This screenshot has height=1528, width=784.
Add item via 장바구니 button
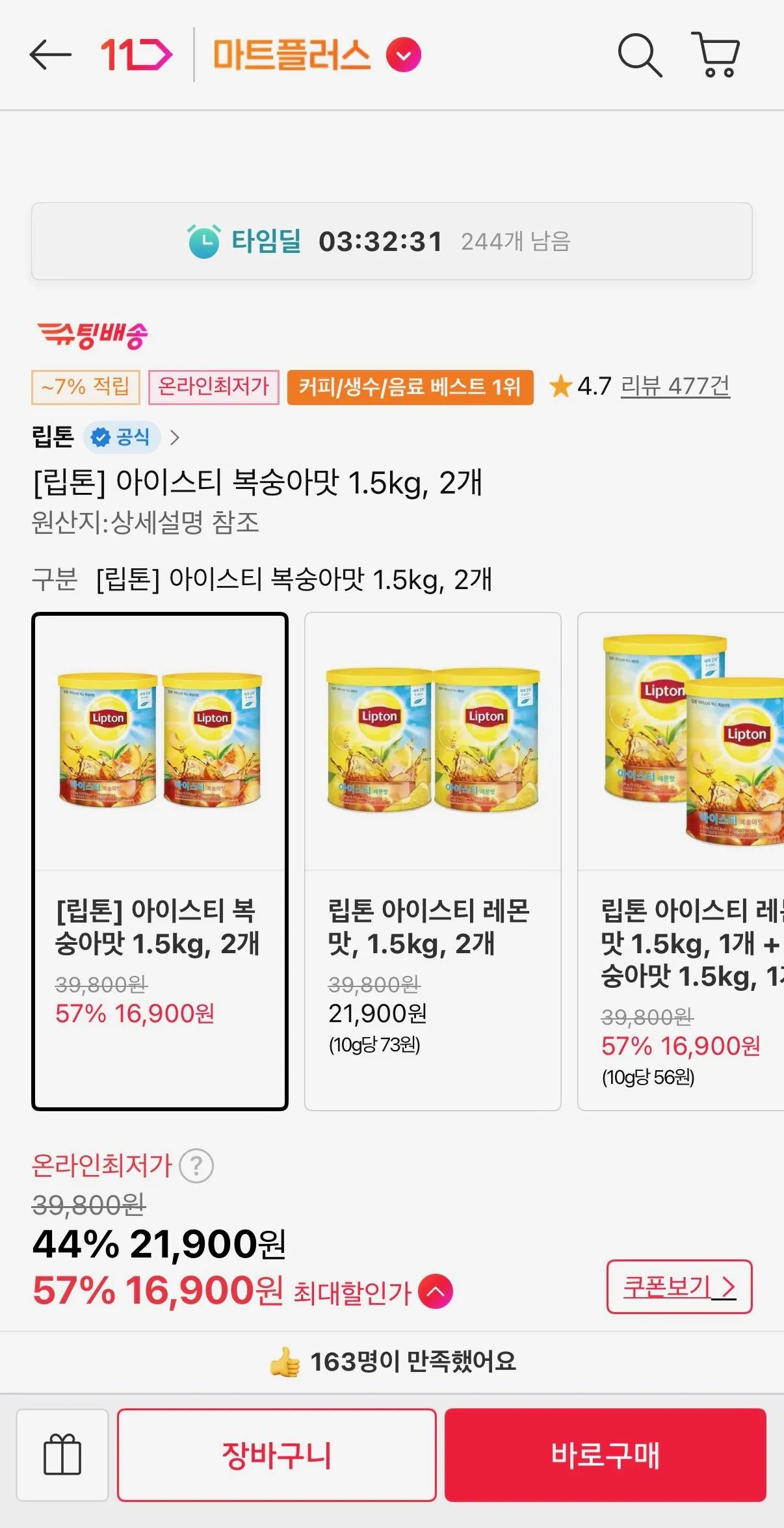(x=277, y=1456)
